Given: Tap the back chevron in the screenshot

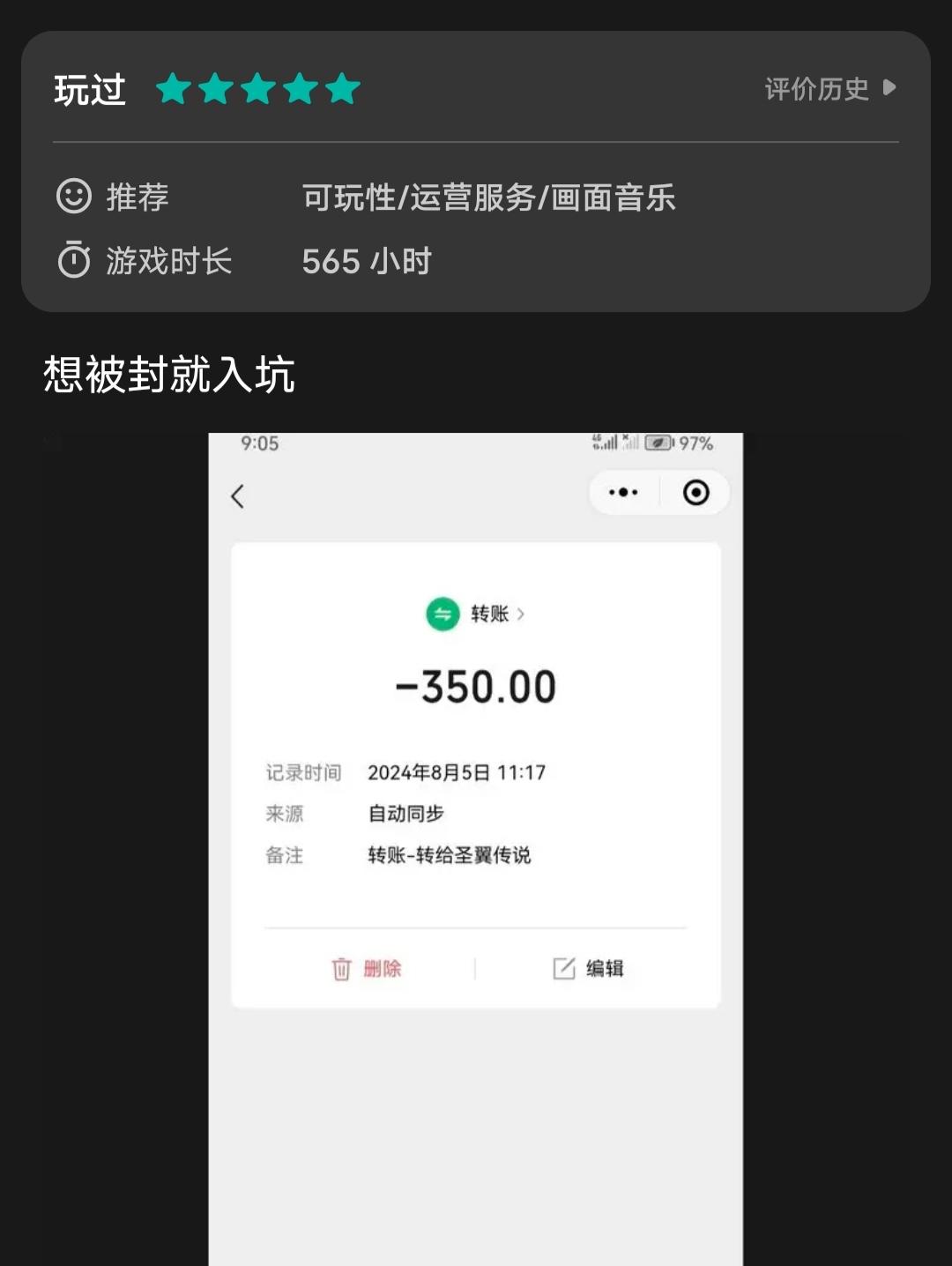Looking at the screenshot, I should (x=236, y=496).
